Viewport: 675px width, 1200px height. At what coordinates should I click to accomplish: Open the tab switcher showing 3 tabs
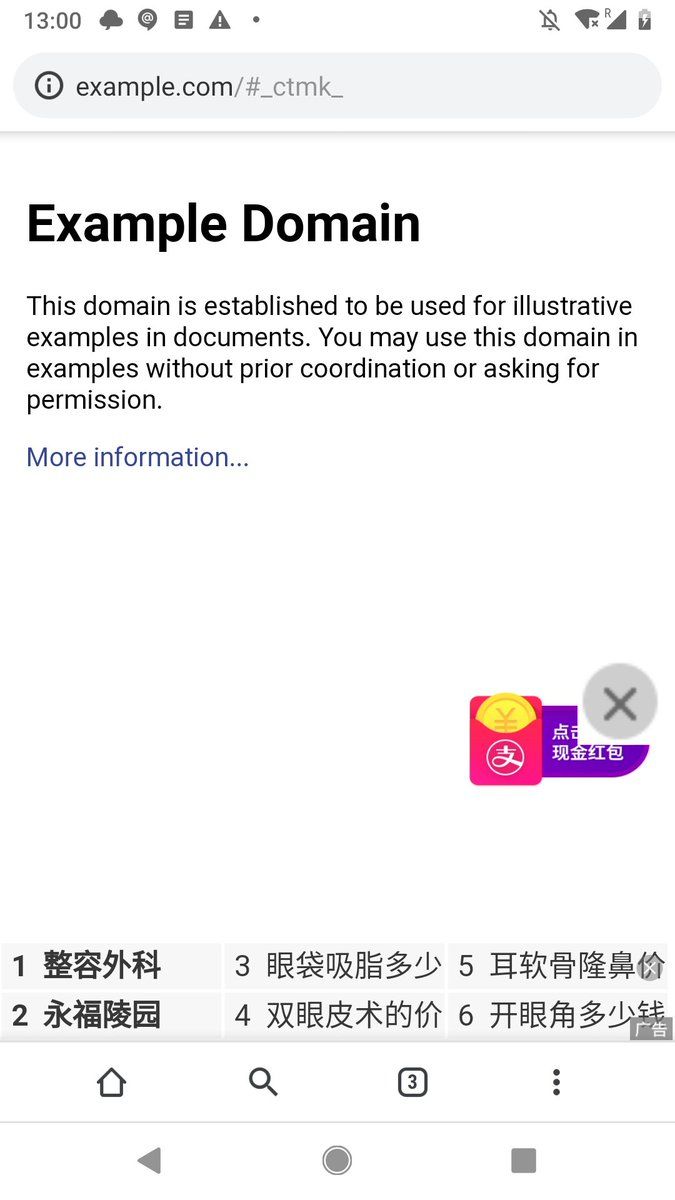(412, 1082)
